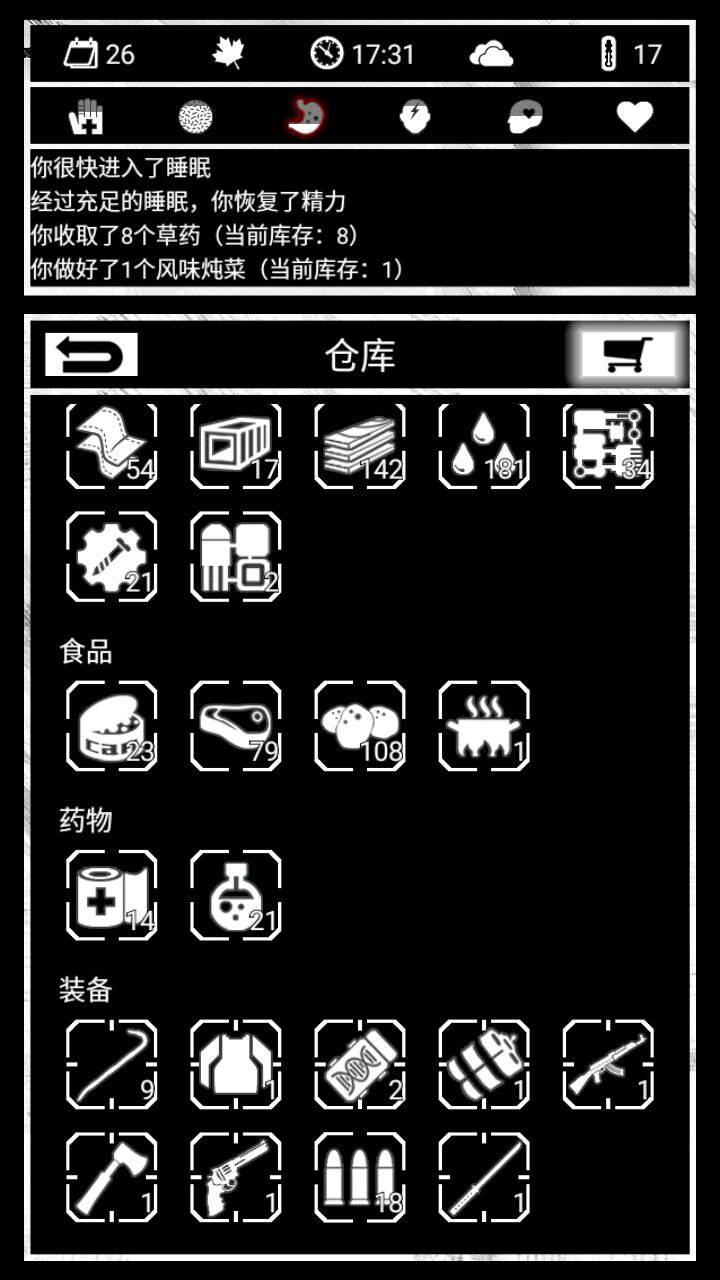
Task: Select the bandage roll item with 14
Action: point(111,895)
